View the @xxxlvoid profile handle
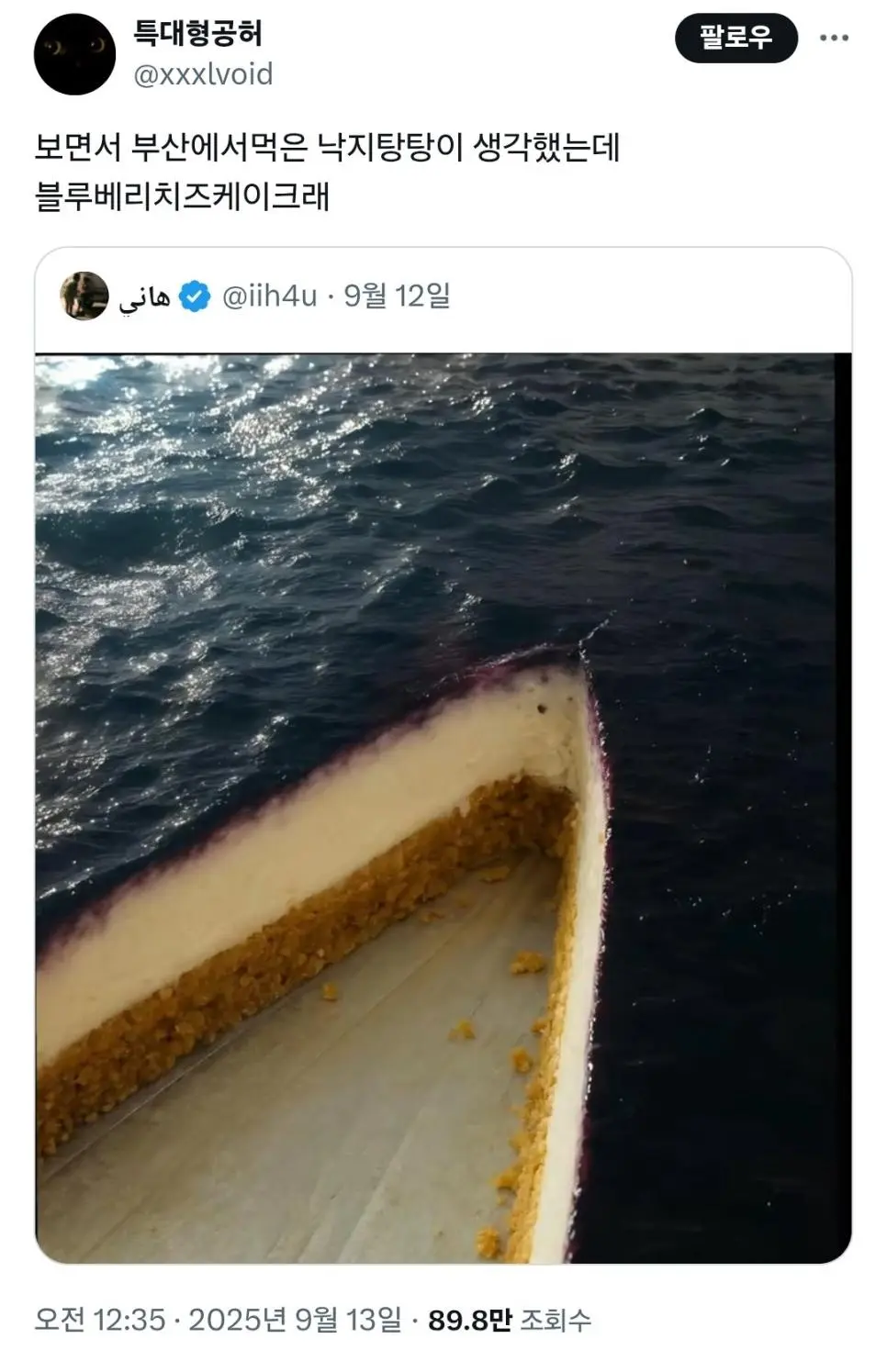 click(203, 74)
